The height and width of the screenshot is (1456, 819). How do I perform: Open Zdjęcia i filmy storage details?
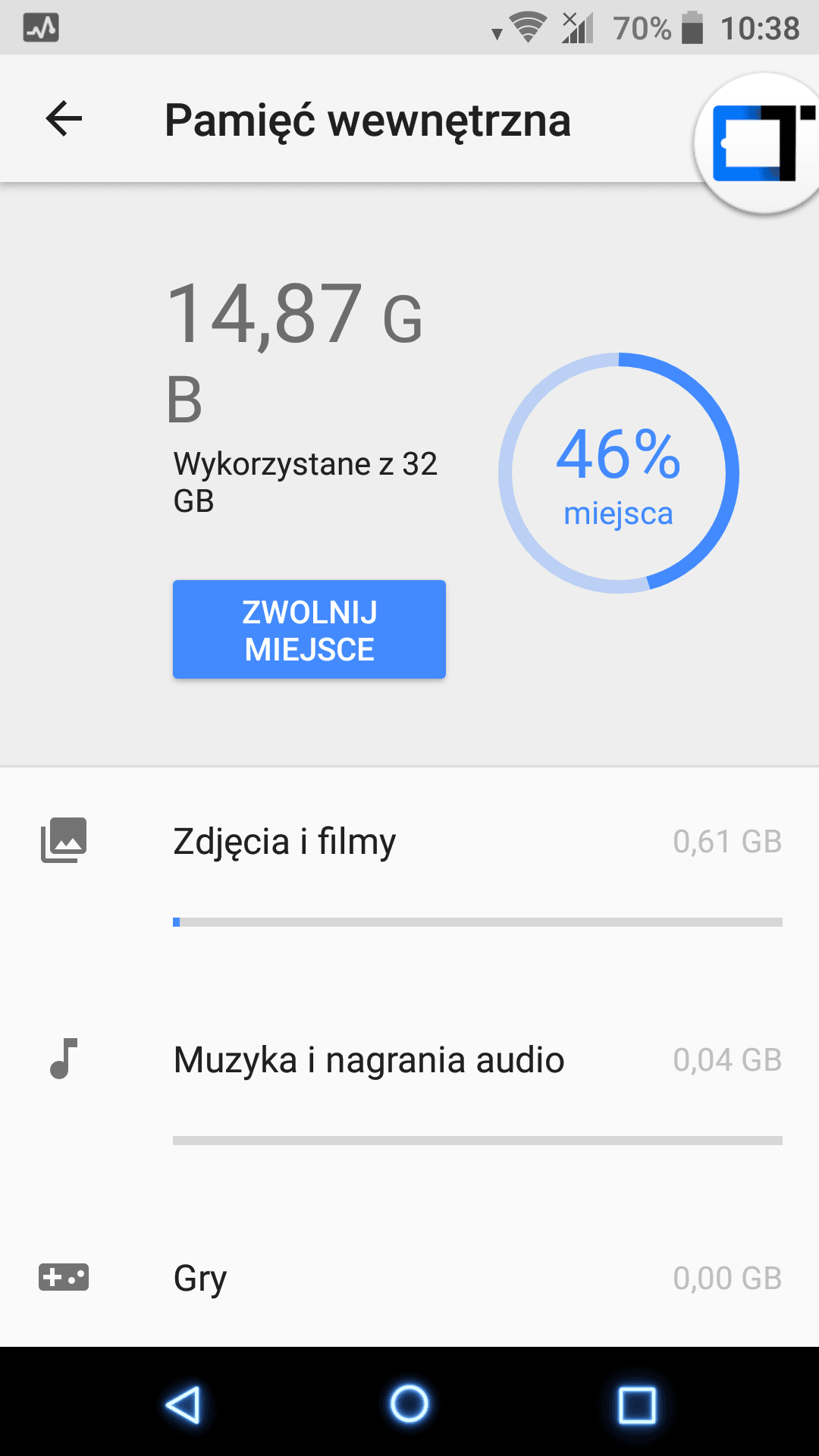(409, 876)
